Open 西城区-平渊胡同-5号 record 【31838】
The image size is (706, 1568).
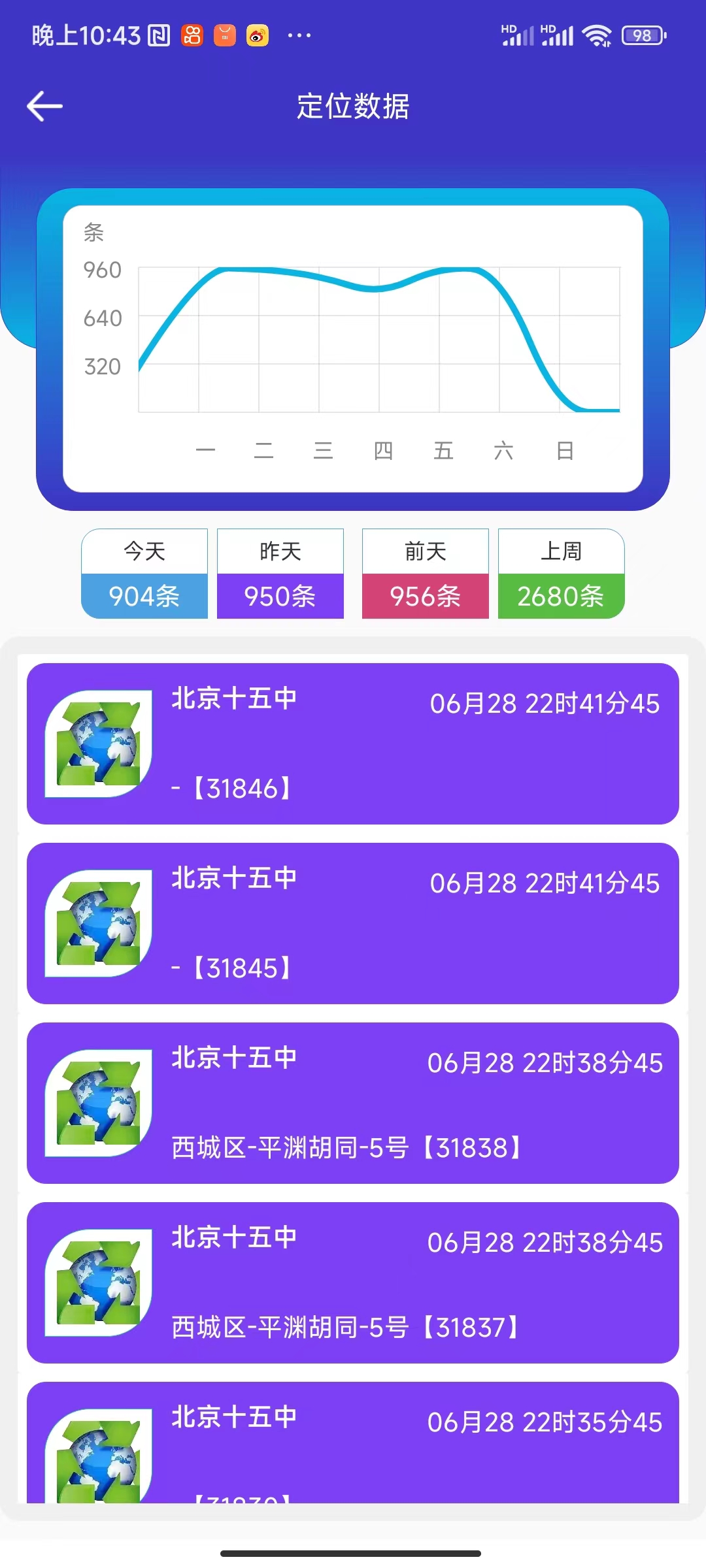tap(353, 1103)
